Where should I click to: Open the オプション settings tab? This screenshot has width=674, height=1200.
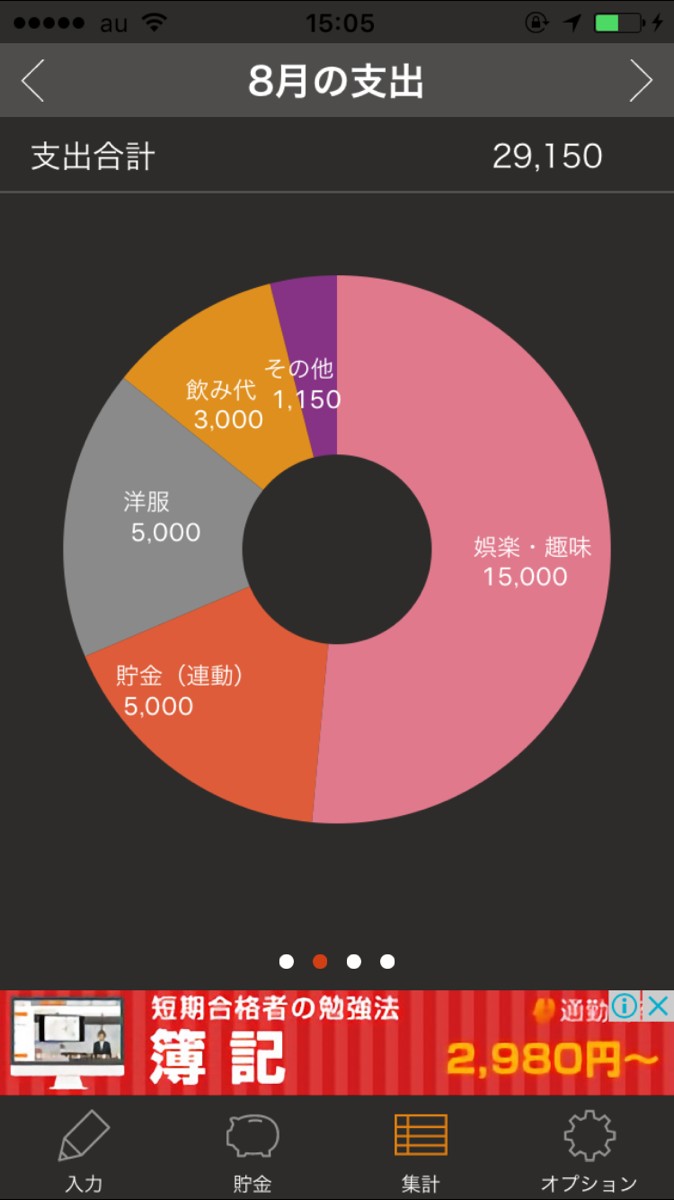pyautogui.click(x=589, y=1150)
